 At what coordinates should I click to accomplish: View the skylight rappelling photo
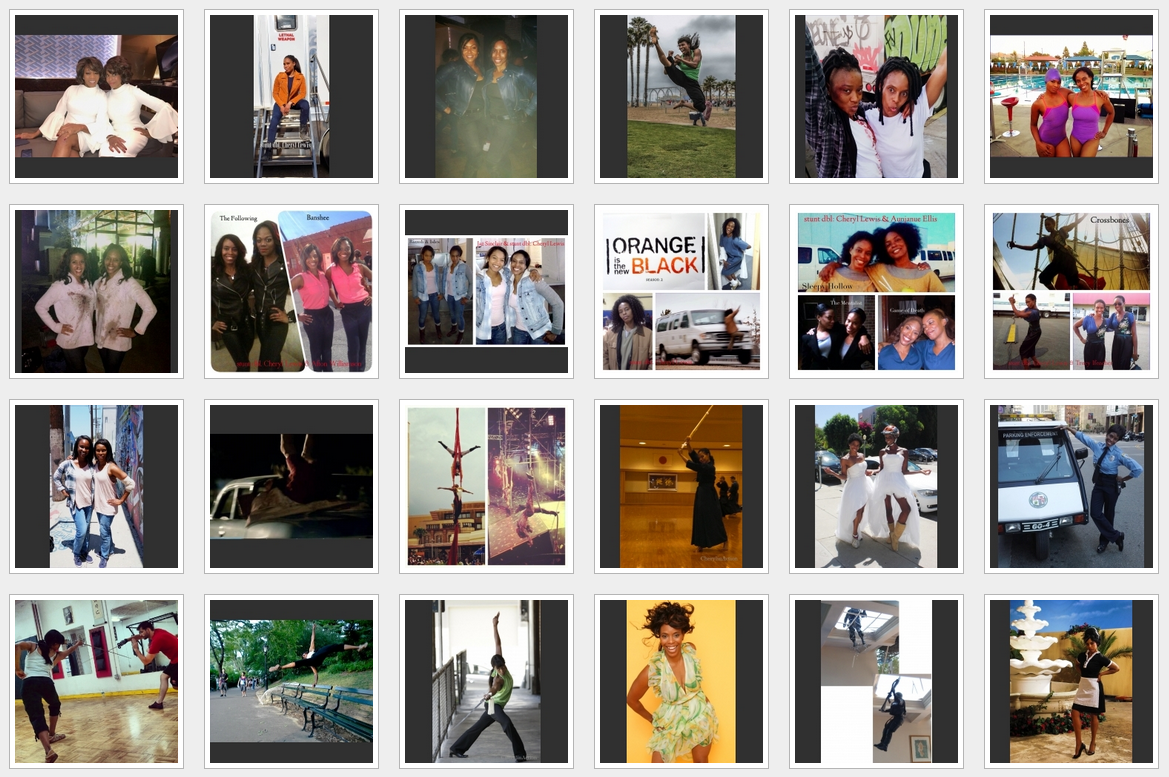point(876,682)
